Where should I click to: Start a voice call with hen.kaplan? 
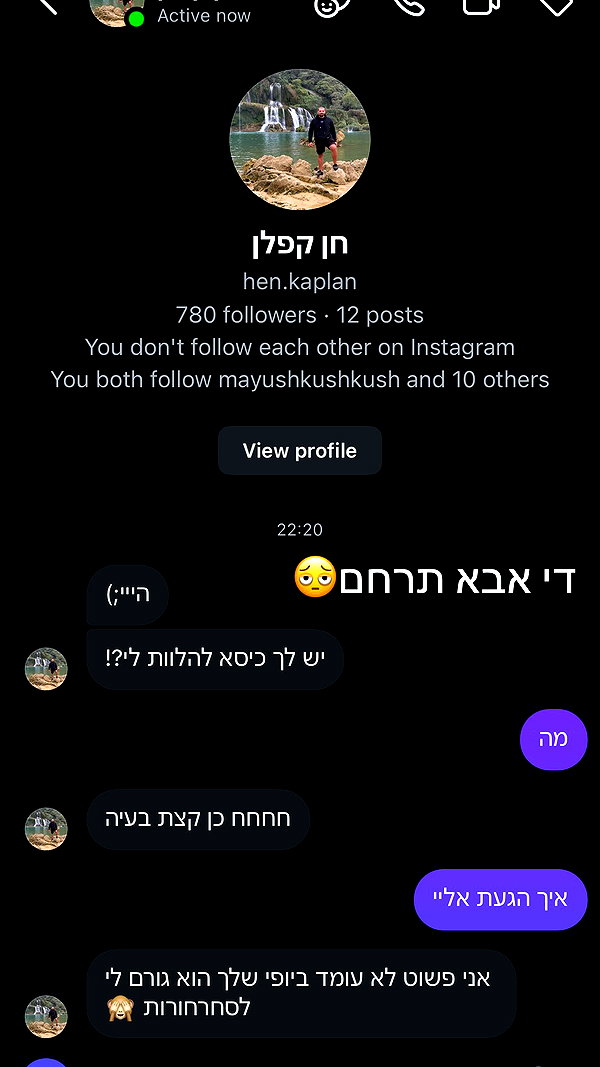[410, 5]
